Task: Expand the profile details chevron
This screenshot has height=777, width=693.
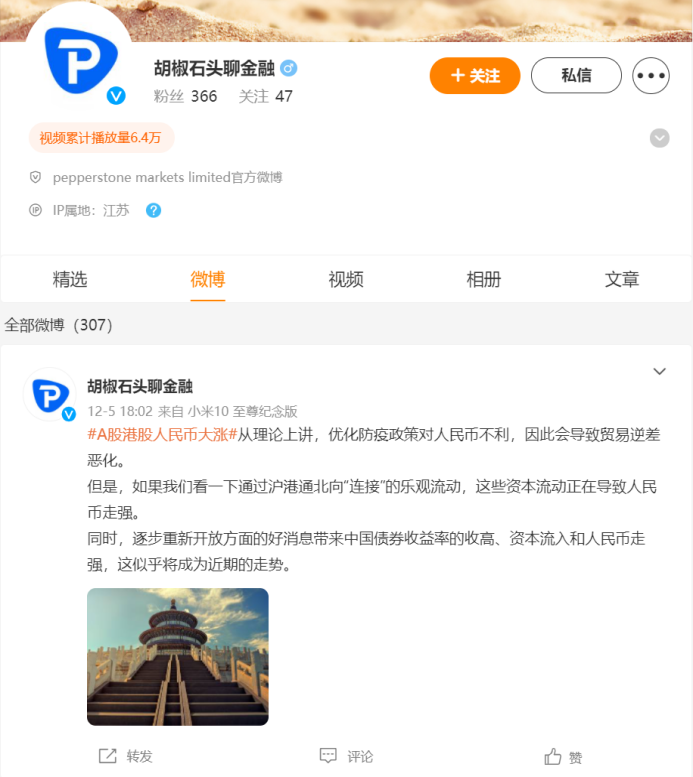Action: 659,138
